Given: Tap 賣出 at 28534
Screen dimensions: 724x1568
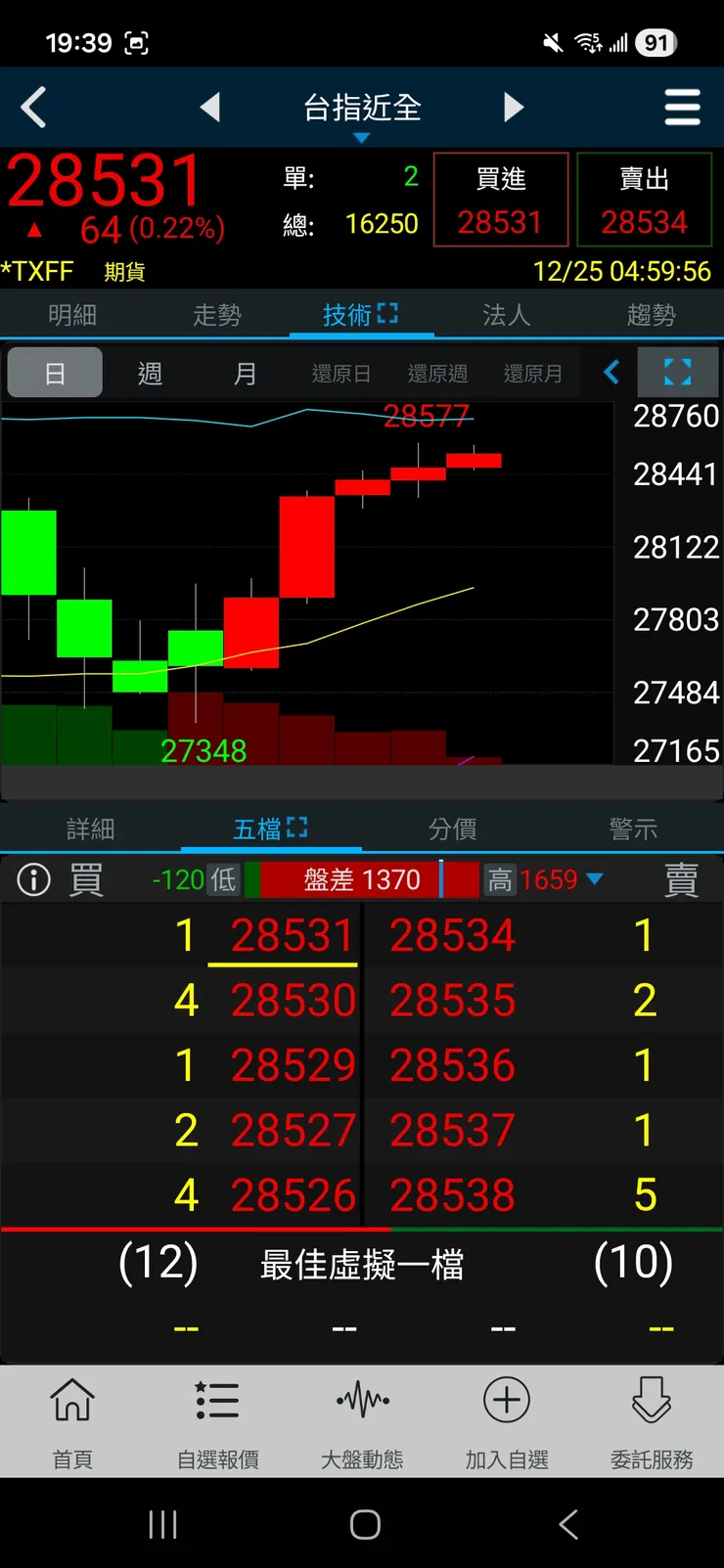Looking at the screenshot, I should [644, 201].
